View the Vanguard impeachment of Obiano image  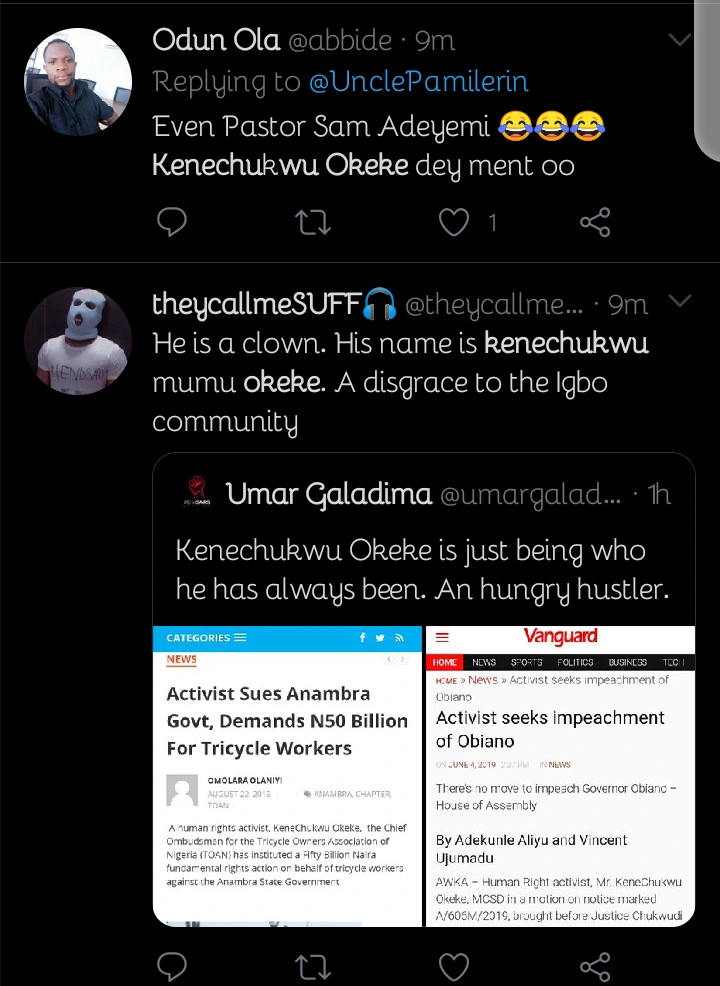pos(561,775)
